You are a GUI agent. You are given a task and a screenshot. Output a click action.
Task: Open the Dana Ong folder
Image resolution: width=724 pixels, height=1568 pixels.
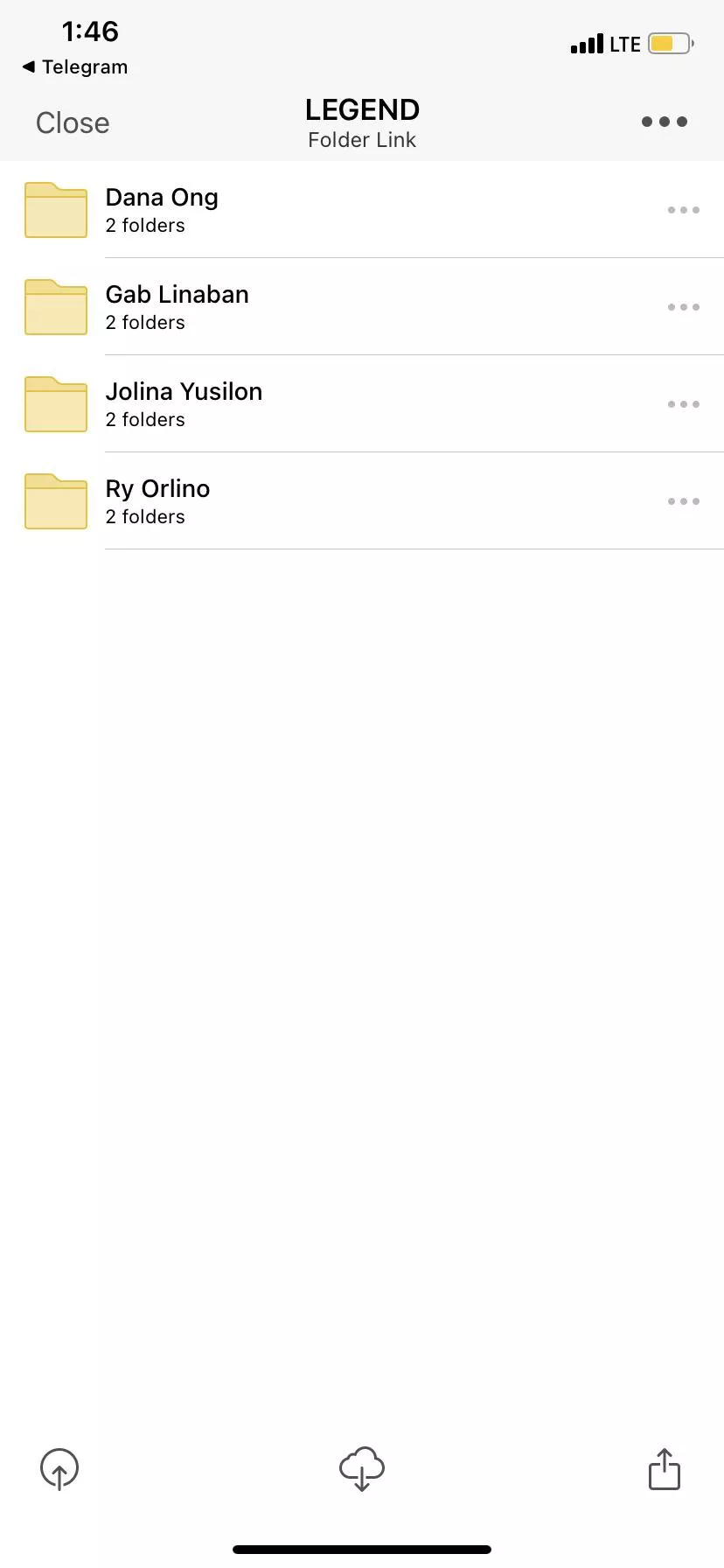tap(162, 210)
